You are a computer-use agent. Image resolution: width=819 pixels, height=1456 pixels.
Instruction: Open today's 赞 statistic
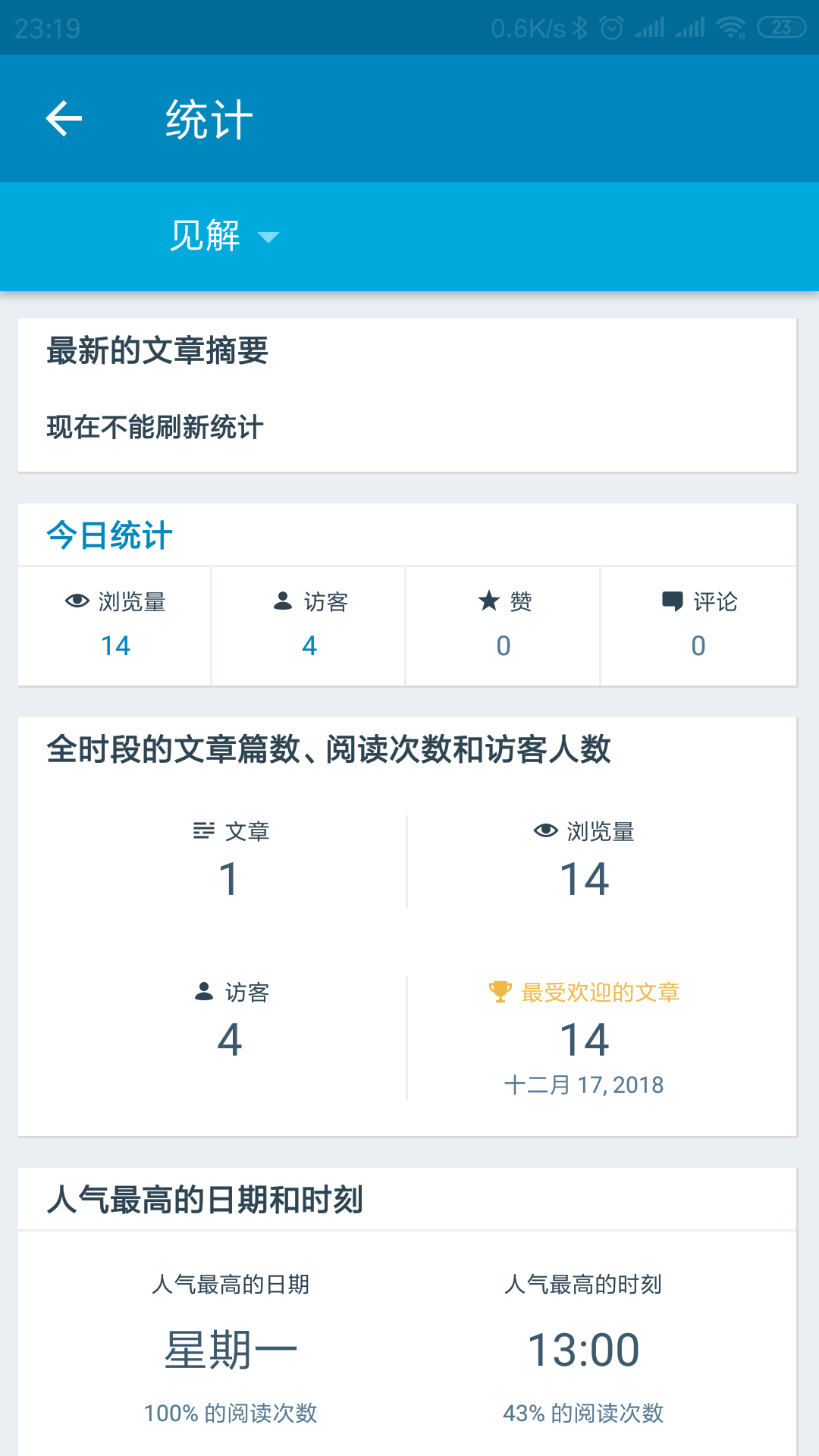pos(504,626)
